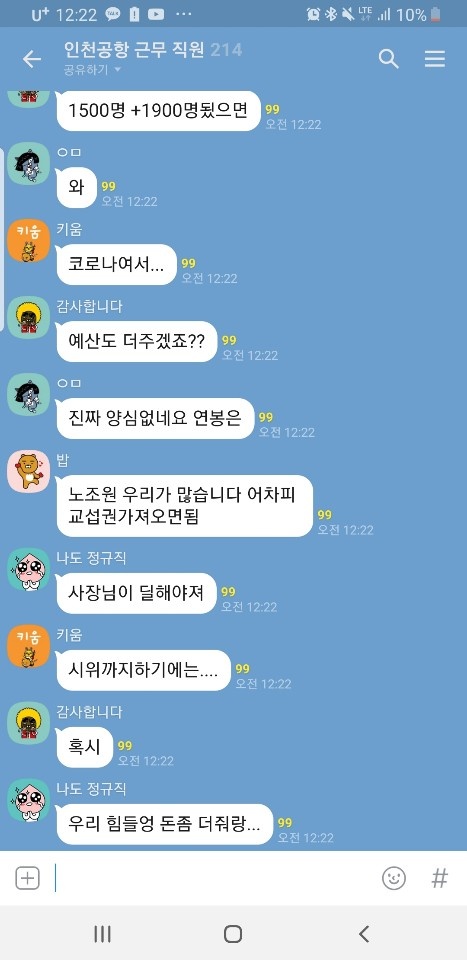467x960 pixels.
Task: Open 키움 avatar next to 코로나여서 message
Action: click(x=28, y=241)
